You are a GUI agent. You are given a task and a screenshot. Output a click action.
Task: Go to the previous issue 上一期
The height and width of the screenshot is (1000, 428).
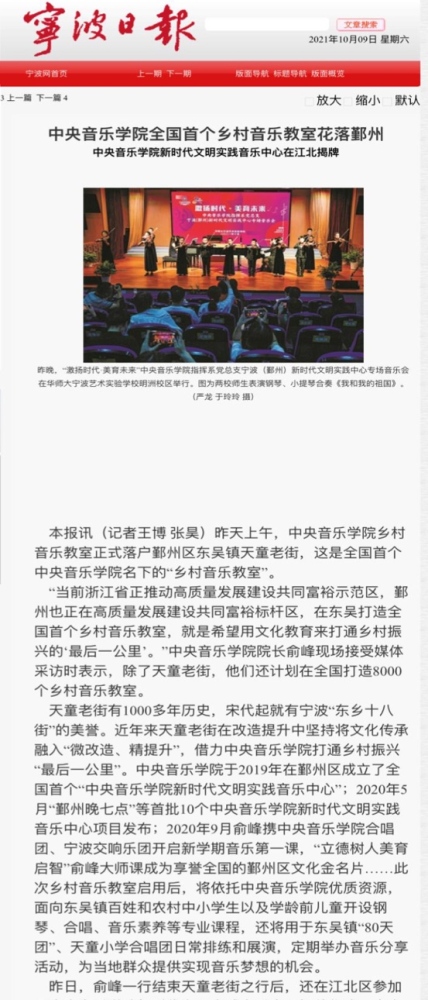click(x=149, y=73)
